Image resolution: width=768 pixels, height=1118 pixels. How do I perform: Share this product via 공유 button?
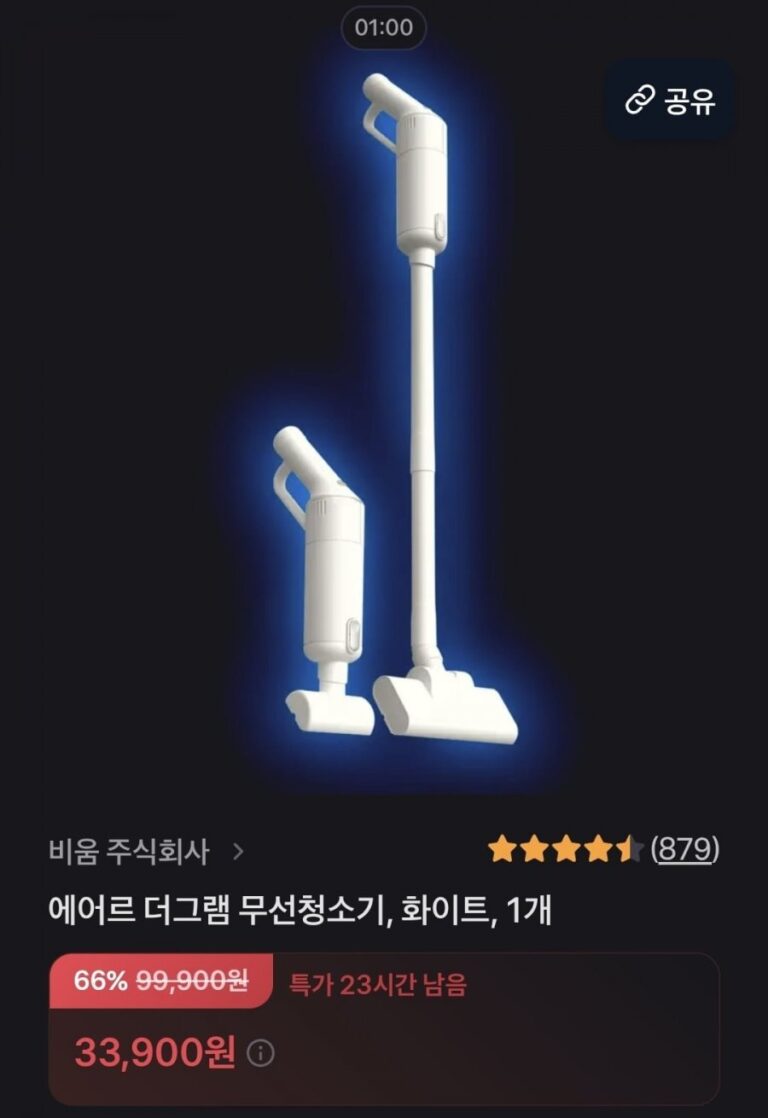[669, 100]
